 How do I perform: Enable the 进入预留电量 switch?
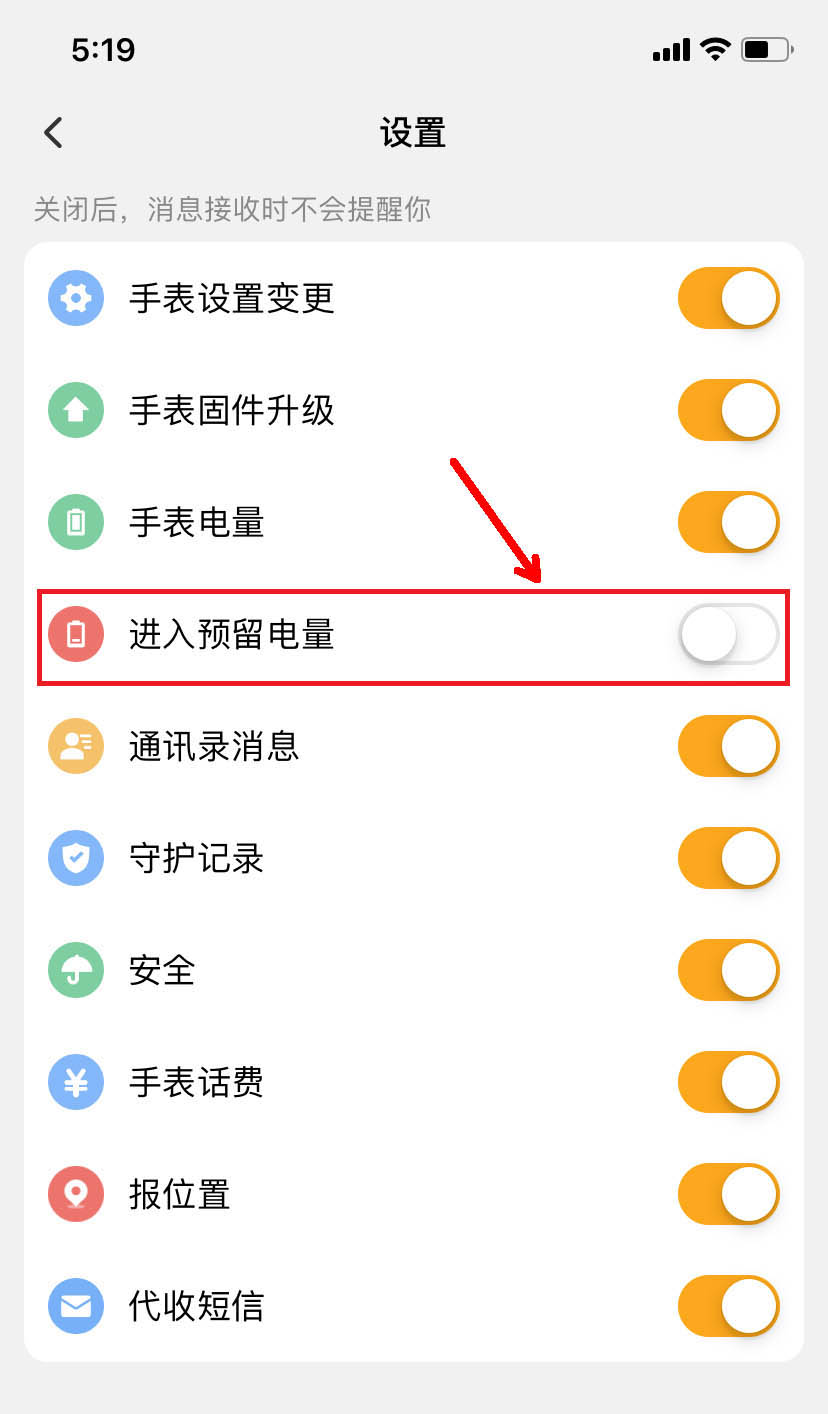[x=728, y=634]
